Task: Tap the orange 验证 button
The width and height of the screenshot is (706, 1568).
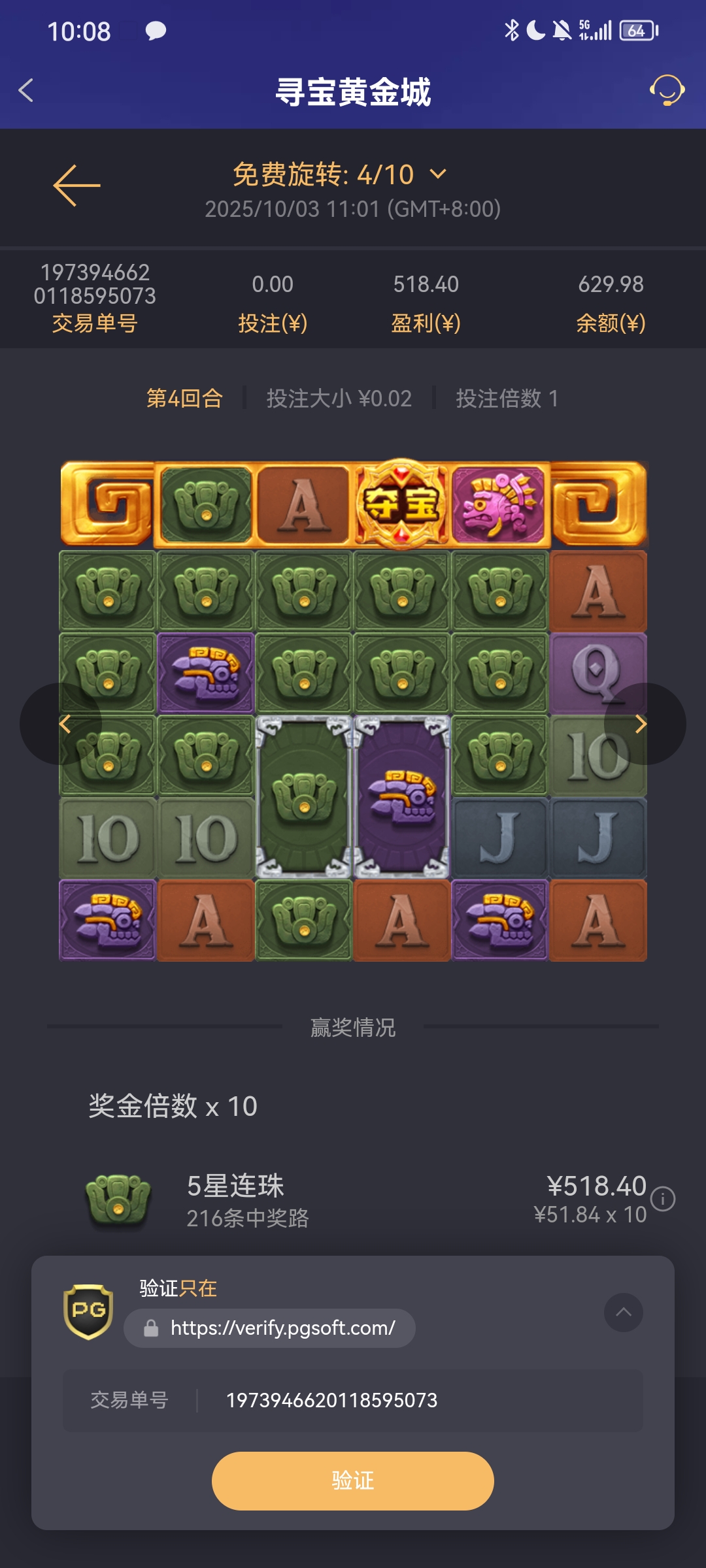Action: 352,1480
